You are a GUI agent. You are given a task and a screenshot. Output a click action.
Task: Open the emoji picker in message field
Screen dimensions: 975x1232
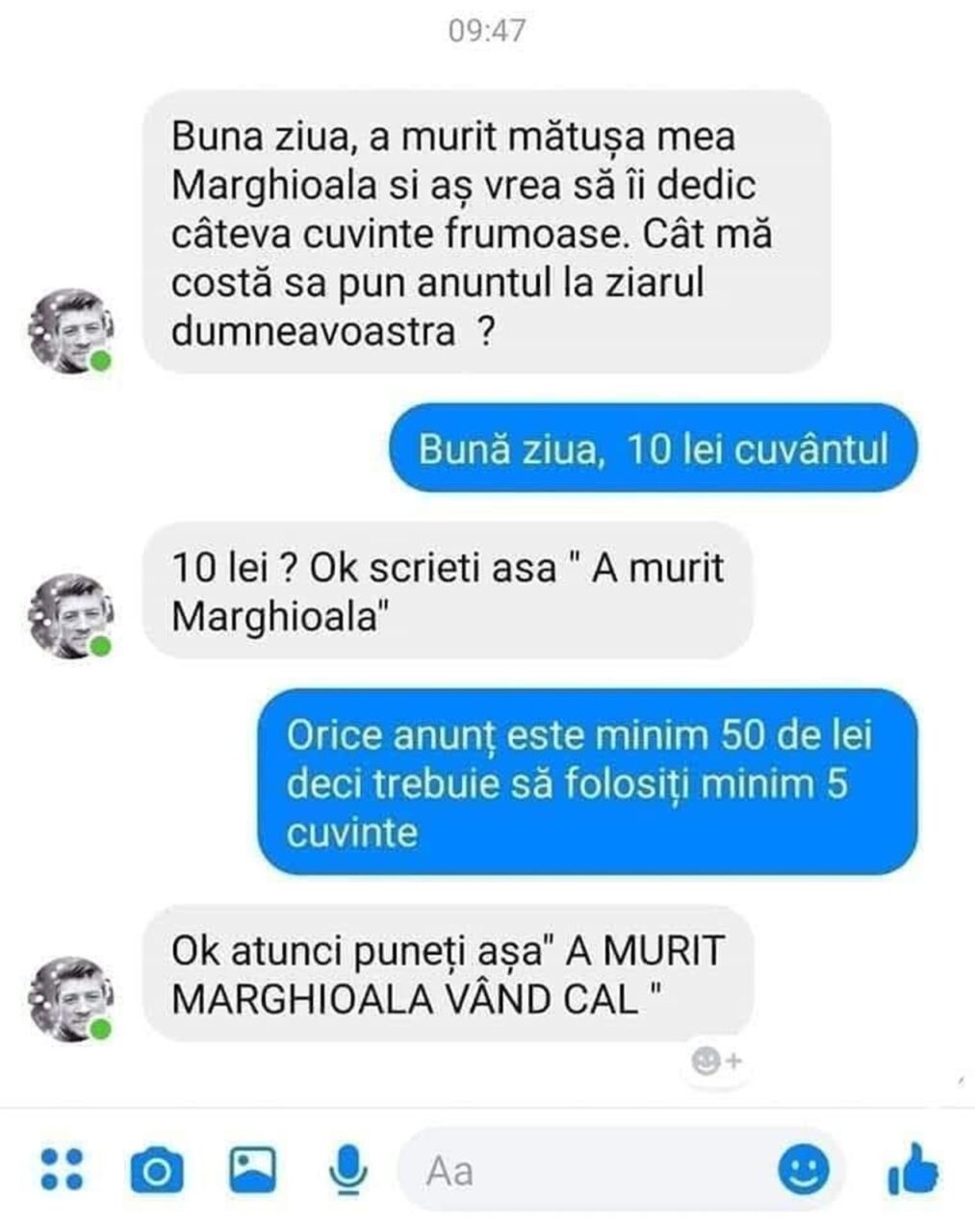click(x=803, y=1170)
